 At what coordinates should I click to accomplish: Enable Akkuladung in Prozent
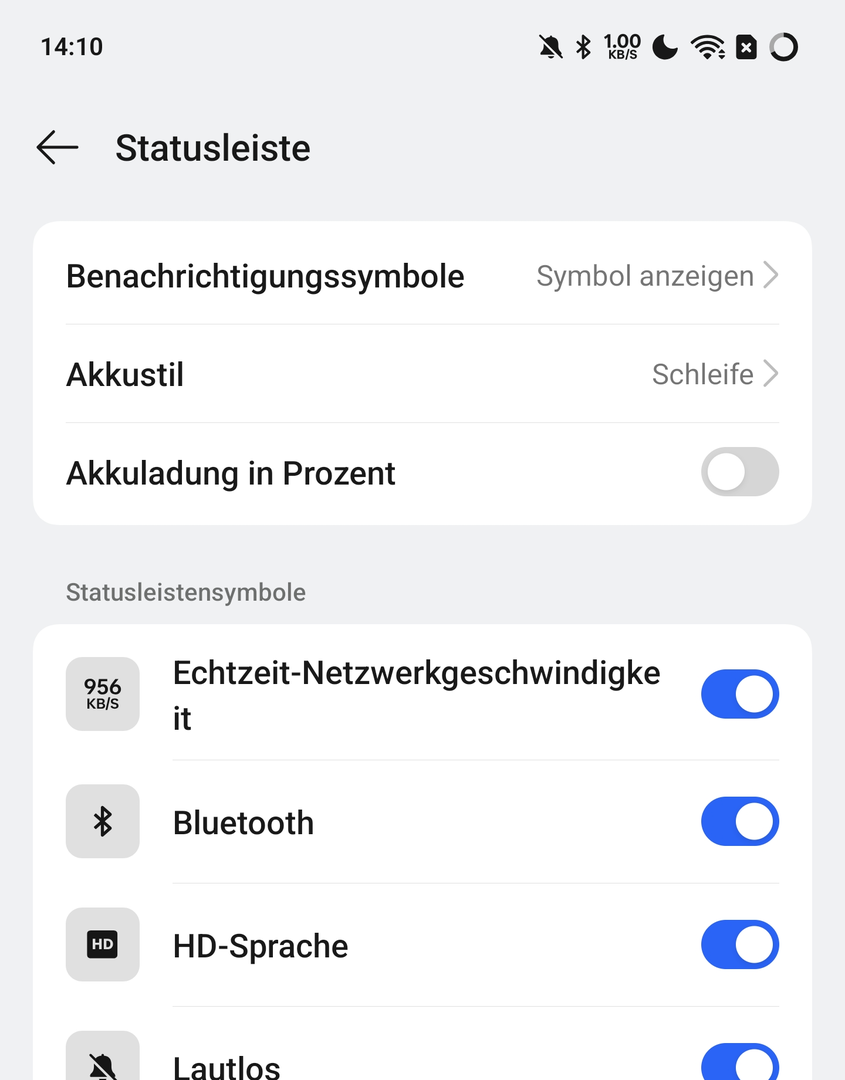(x=739, y=472)
